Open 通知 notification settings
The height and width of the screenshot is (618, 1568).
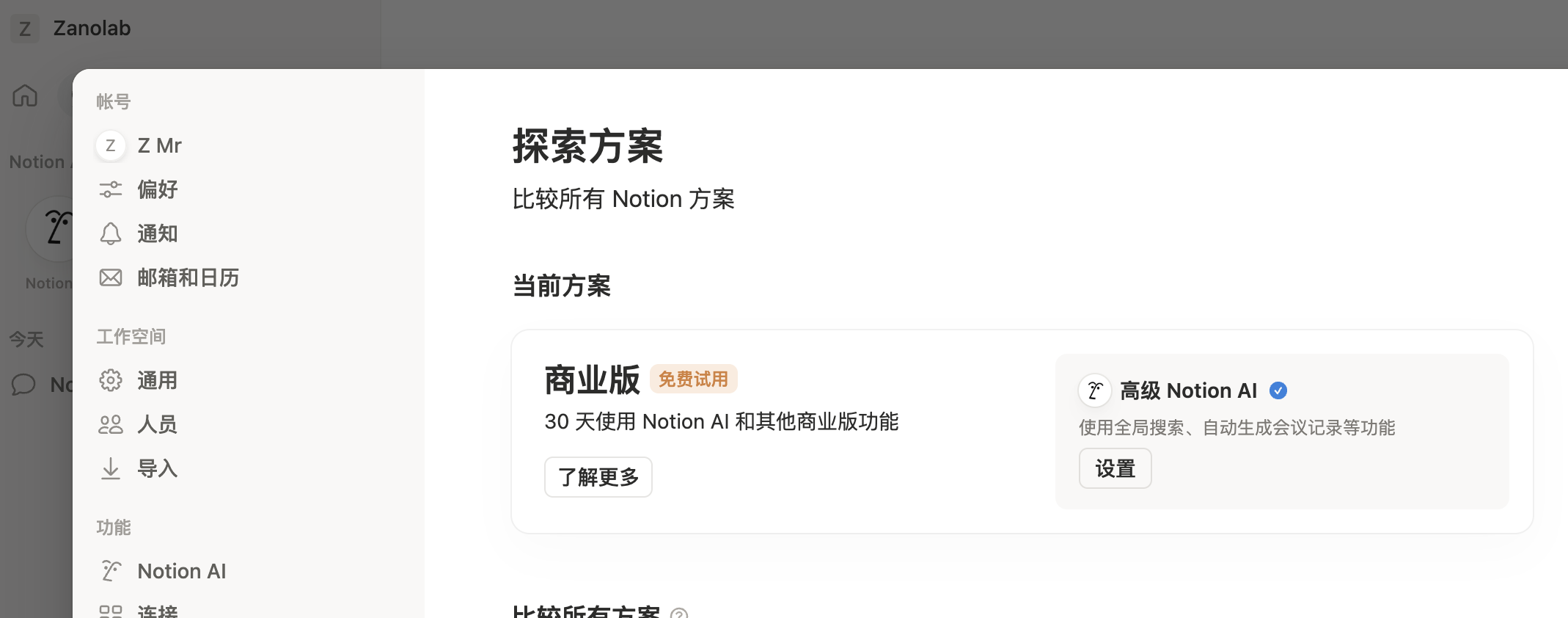coord(248,233)
